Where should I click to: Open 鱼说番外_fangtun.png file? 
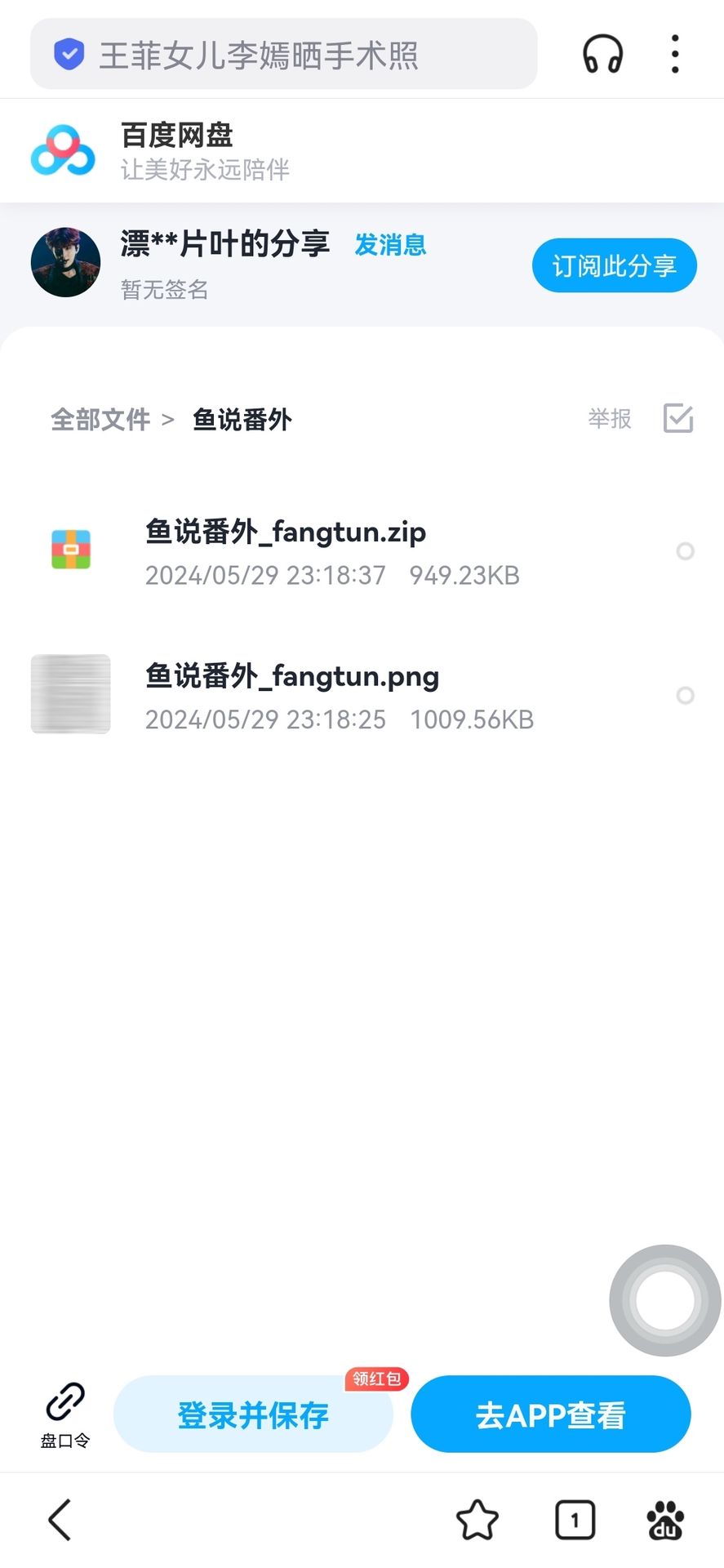[291, 676]
